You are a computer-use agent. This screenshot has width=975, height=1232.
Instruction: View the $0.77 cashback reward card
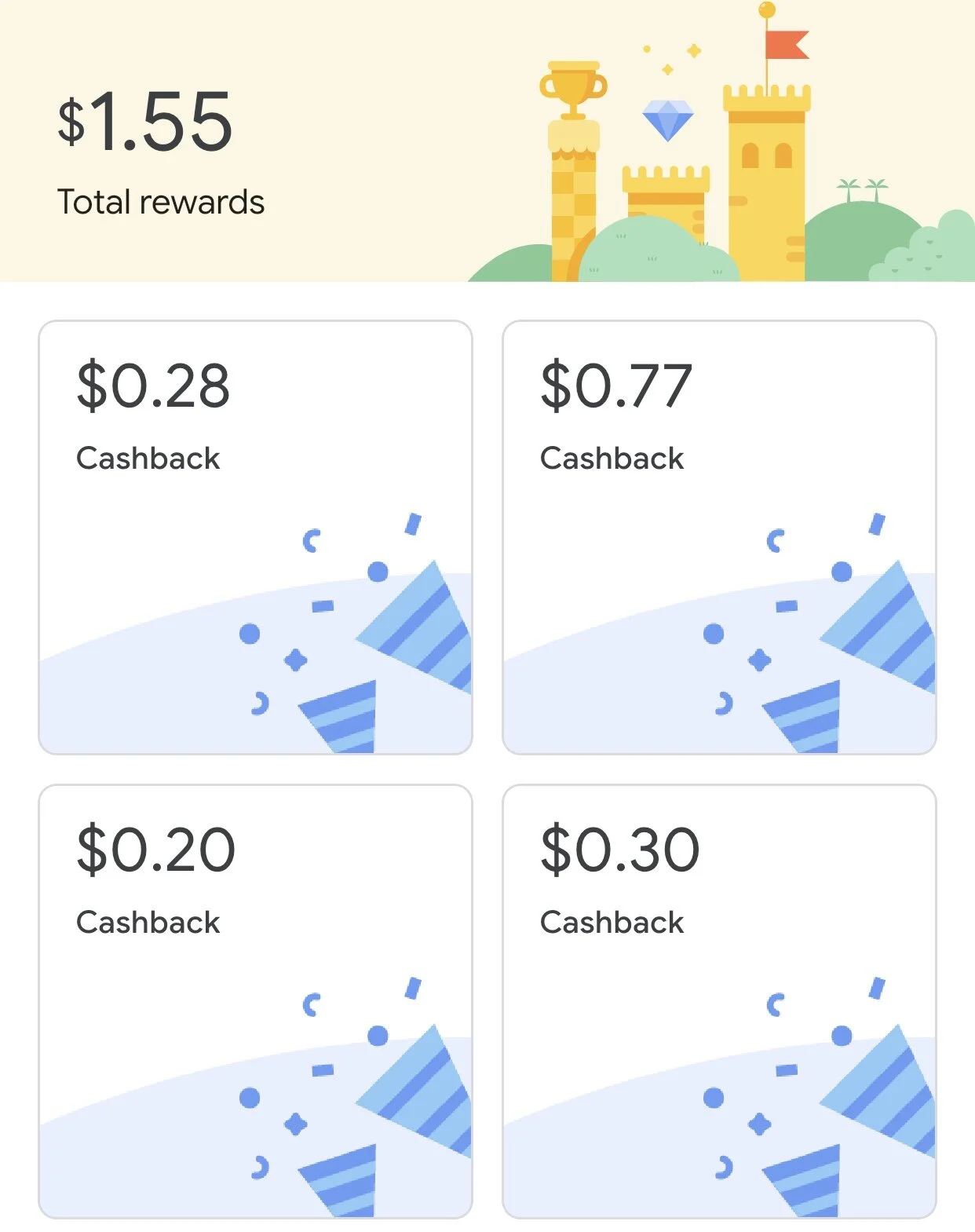pos(719,537)
